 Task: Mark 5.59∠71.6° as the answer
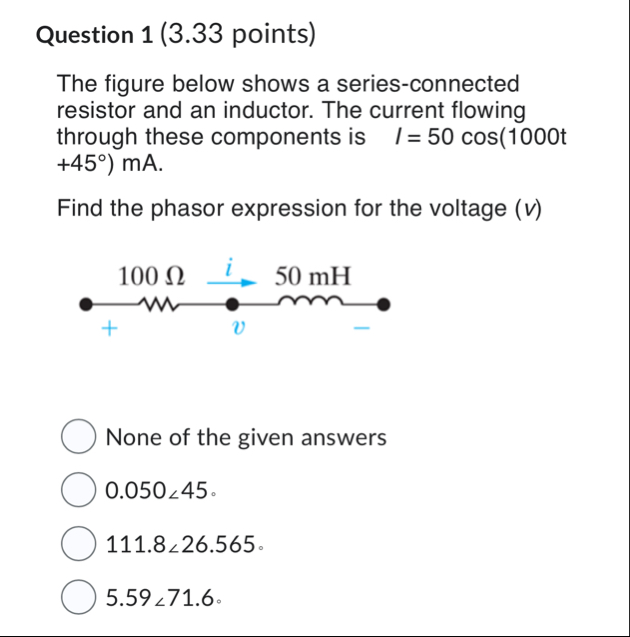coord(80,599)
